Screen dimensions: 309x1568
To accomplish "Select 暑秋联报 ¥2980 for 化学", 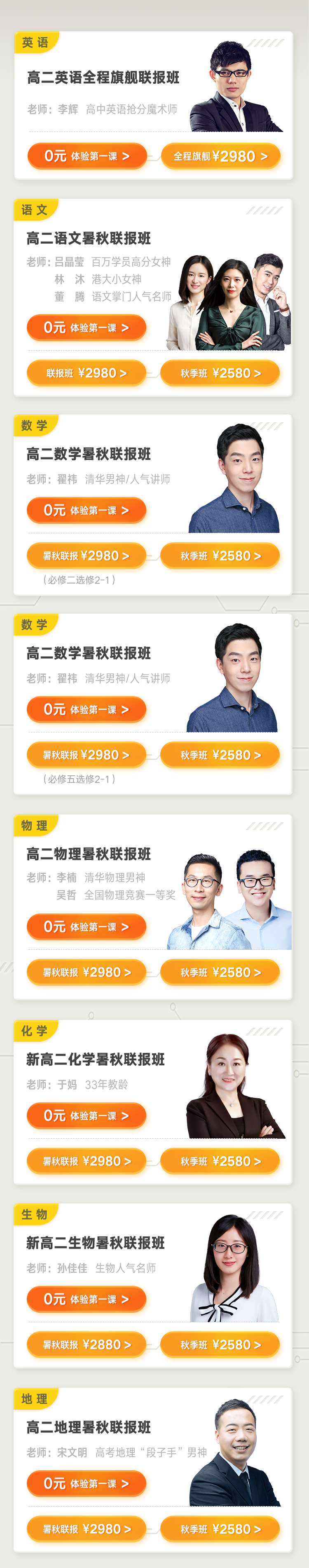I will 87,1161.
